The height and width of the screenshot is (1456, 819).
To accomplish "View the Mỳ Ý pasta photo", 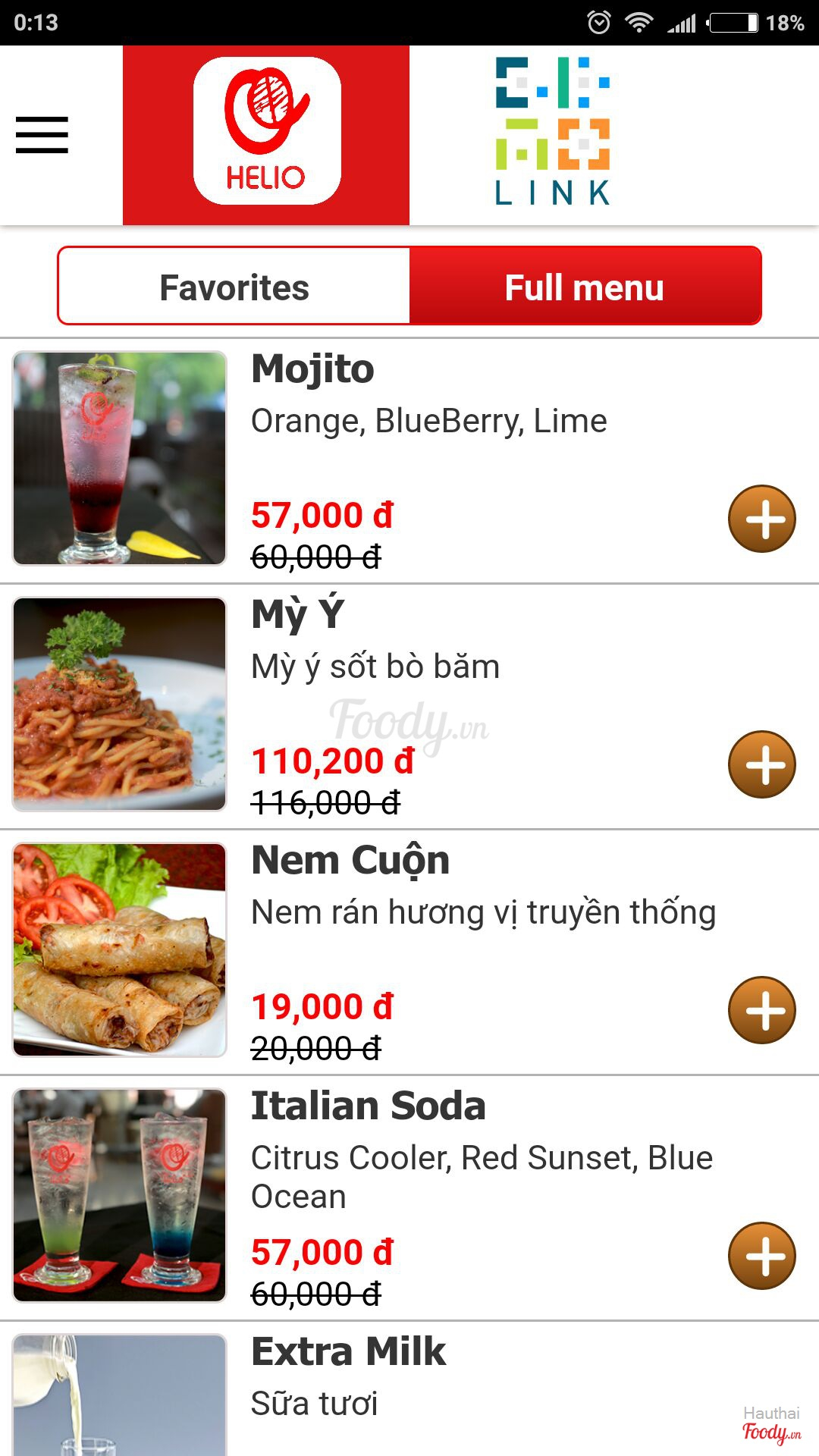I will [x=120, y=704].
